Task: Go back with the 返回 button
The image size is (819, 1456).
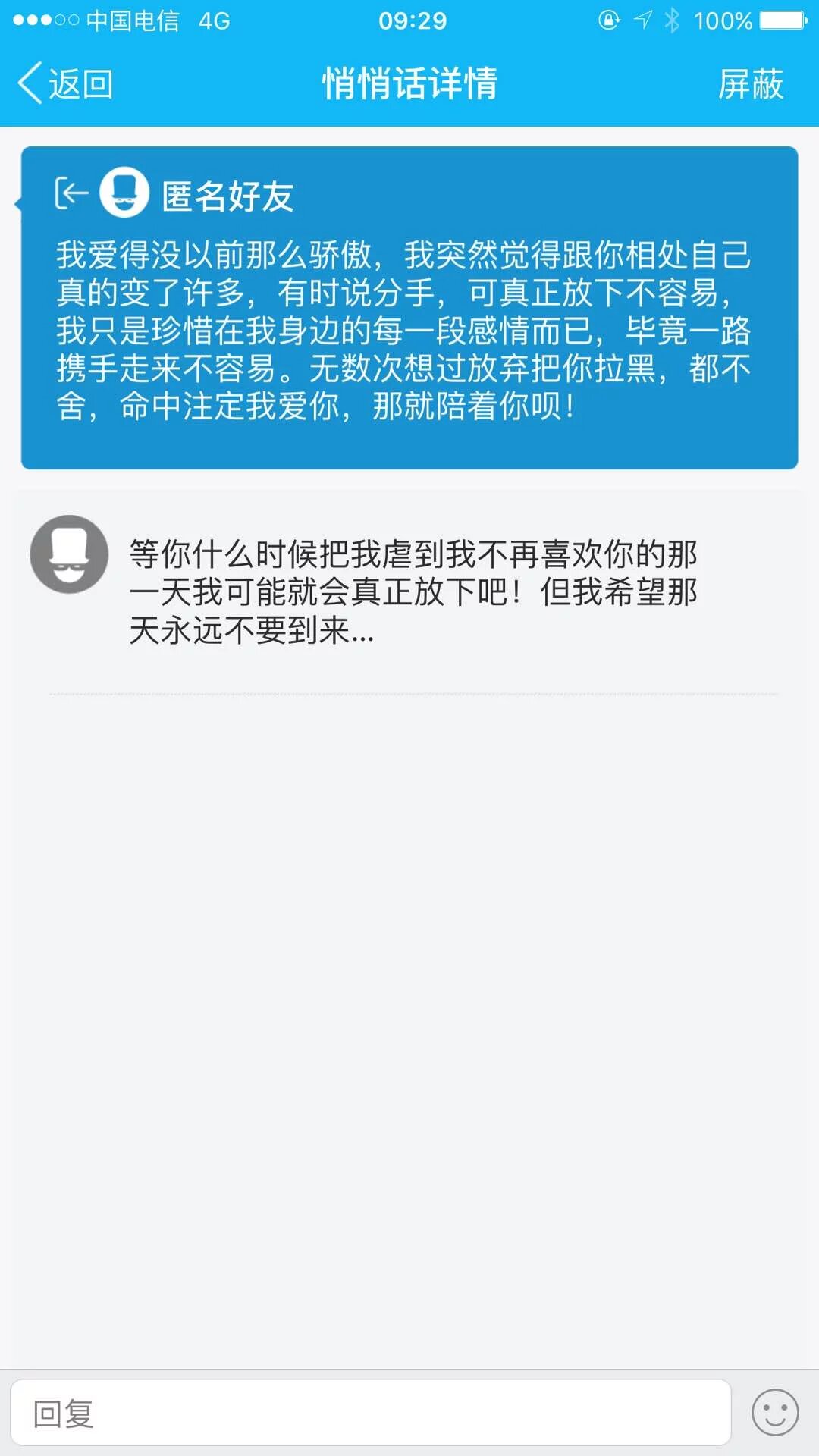Action: (66, 83)
